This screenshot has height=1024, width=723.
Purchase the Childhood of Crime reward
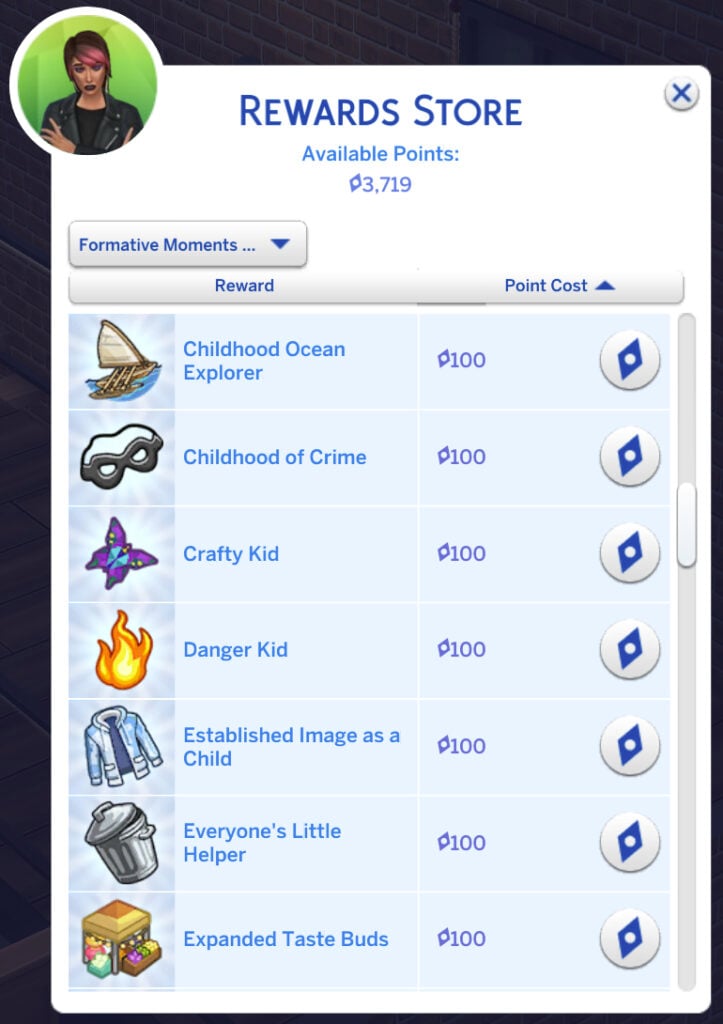[629, 457]
